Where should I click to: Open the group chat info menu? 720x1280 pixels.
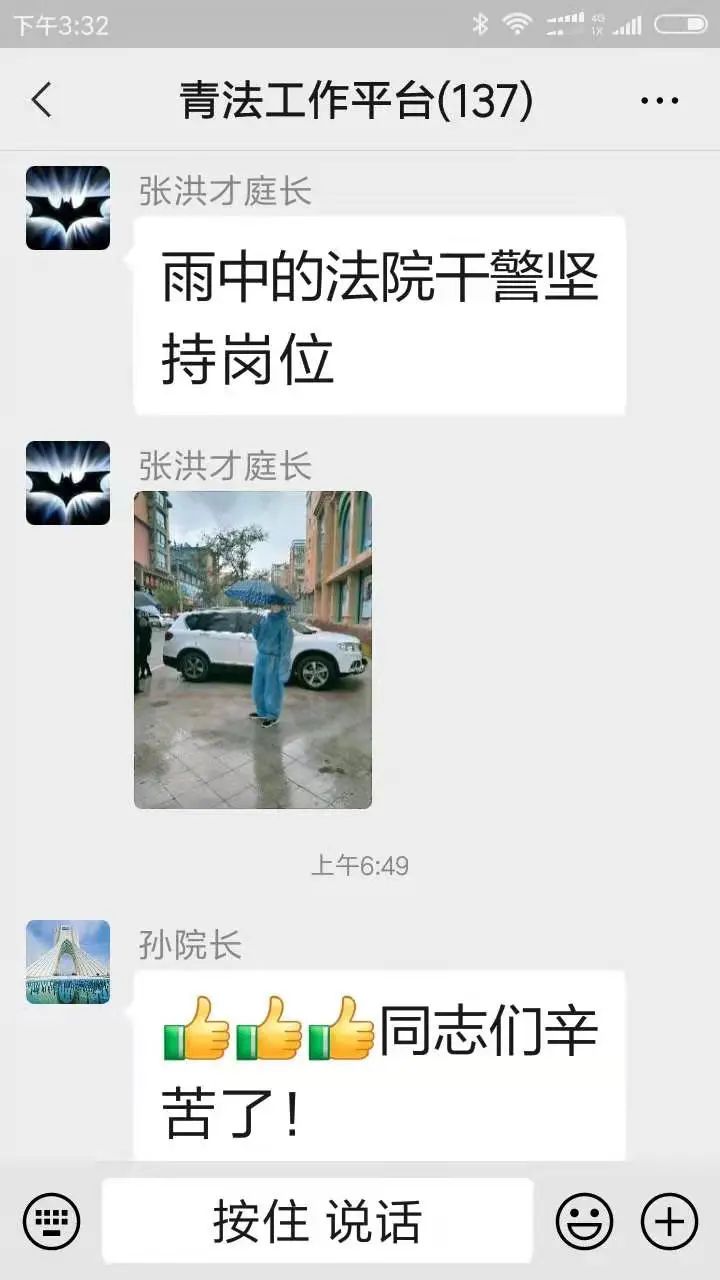[659, 100]
